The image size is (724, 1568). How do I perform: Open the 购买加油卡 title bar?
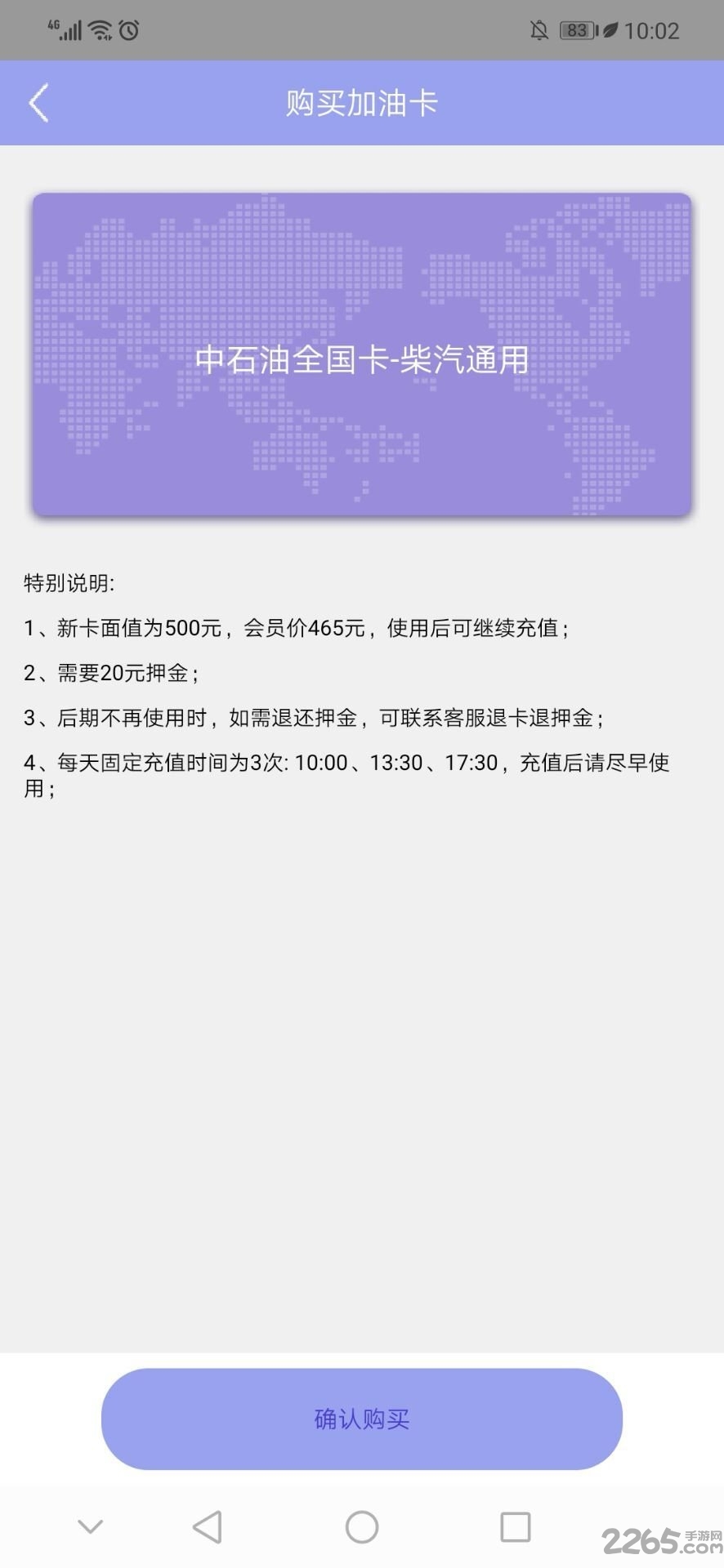tap(362, 102)
